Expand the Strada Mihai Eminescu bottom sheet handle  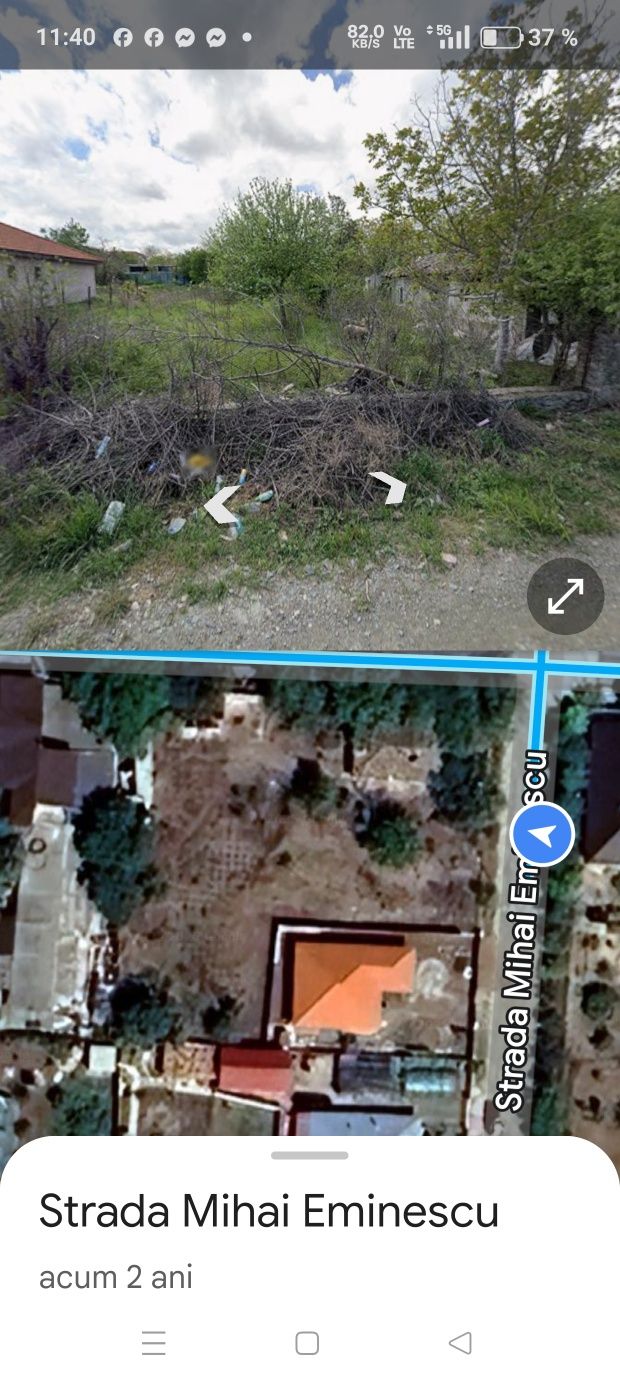309,1155
